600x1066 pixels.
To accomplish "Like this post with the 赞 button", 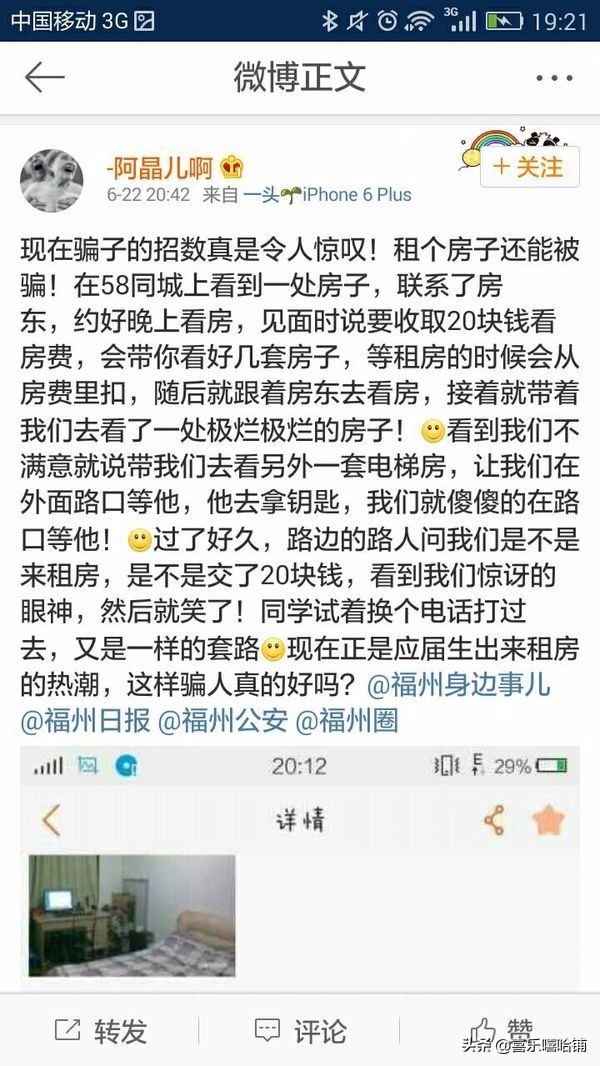I will point(500,1031).
